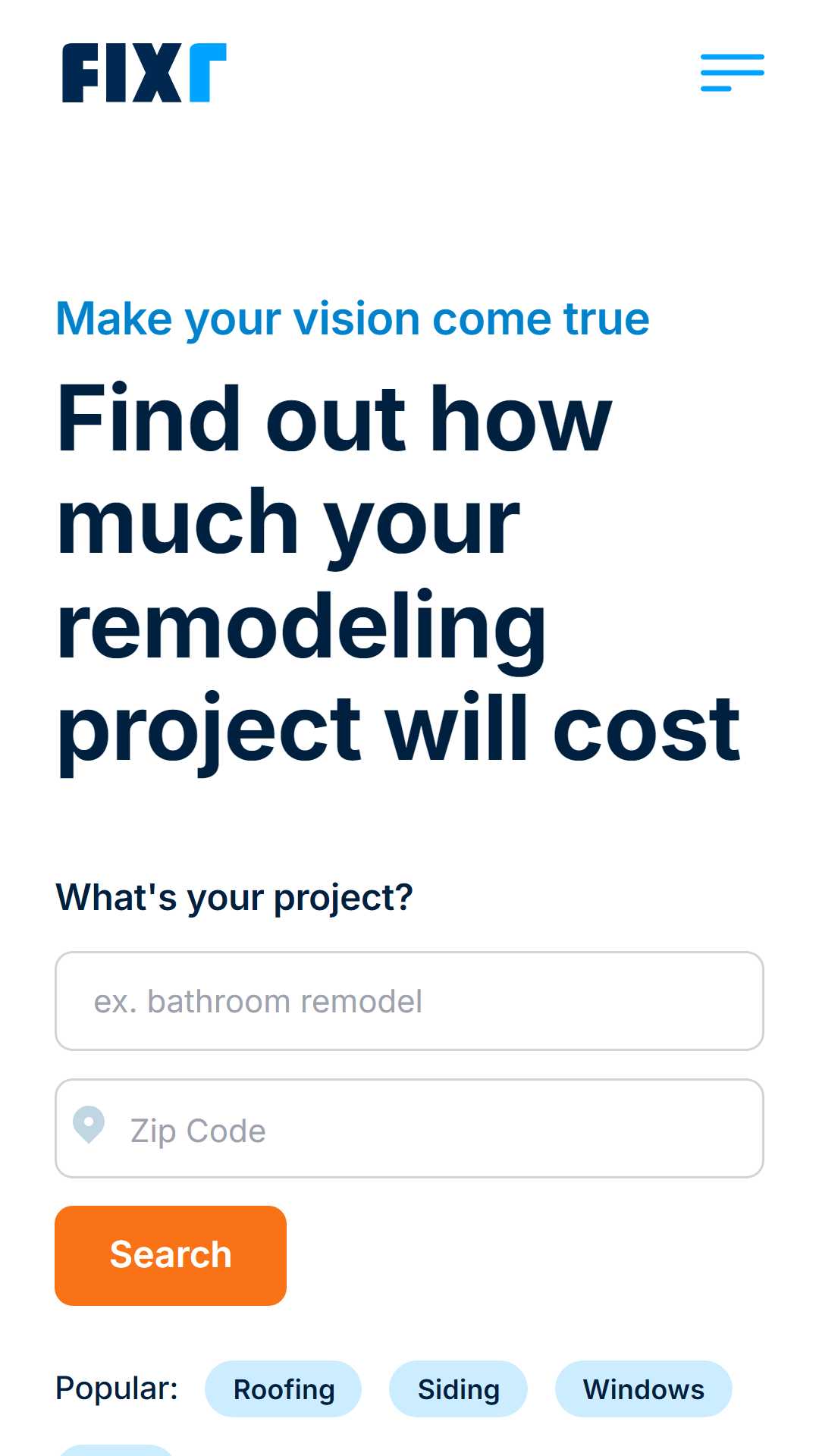The image size is (819, 1456).
Task: Tap the orange Search button
Action: (x=171, y=1256)
